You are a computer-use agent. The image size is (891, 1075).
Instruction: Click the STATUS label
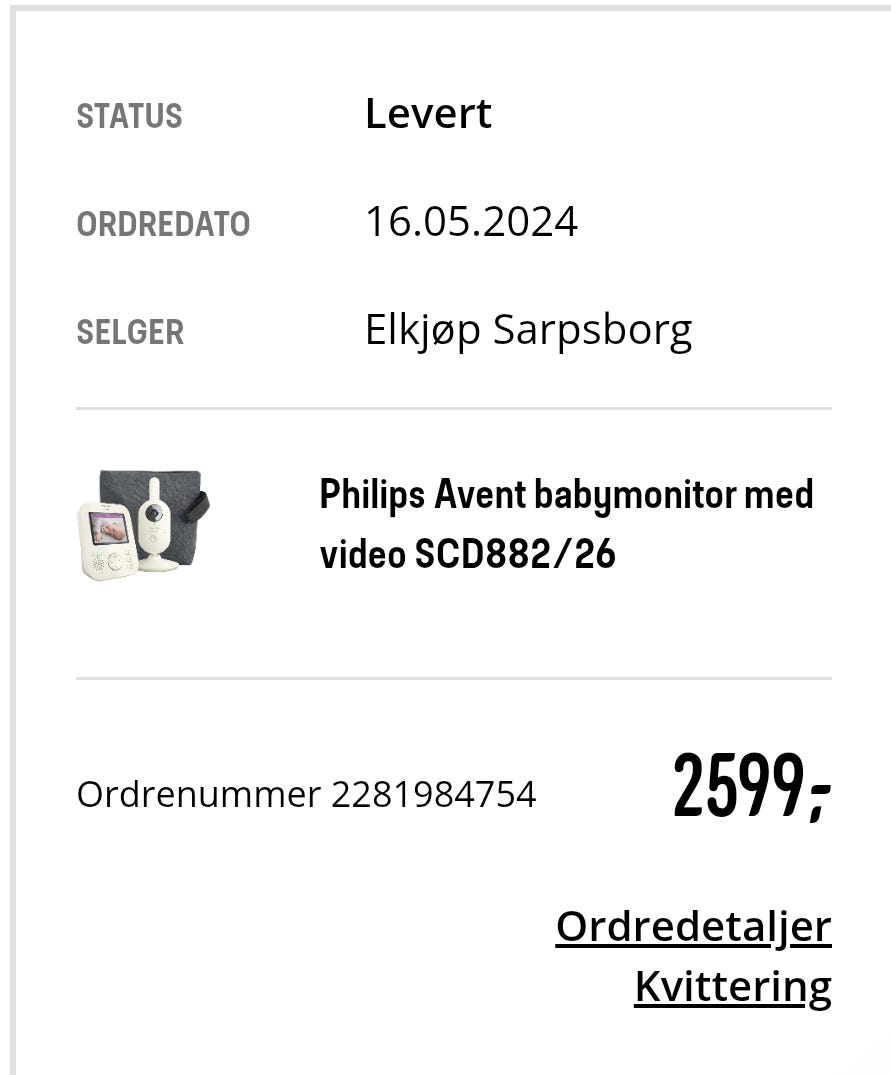click(x=129, y=116)
